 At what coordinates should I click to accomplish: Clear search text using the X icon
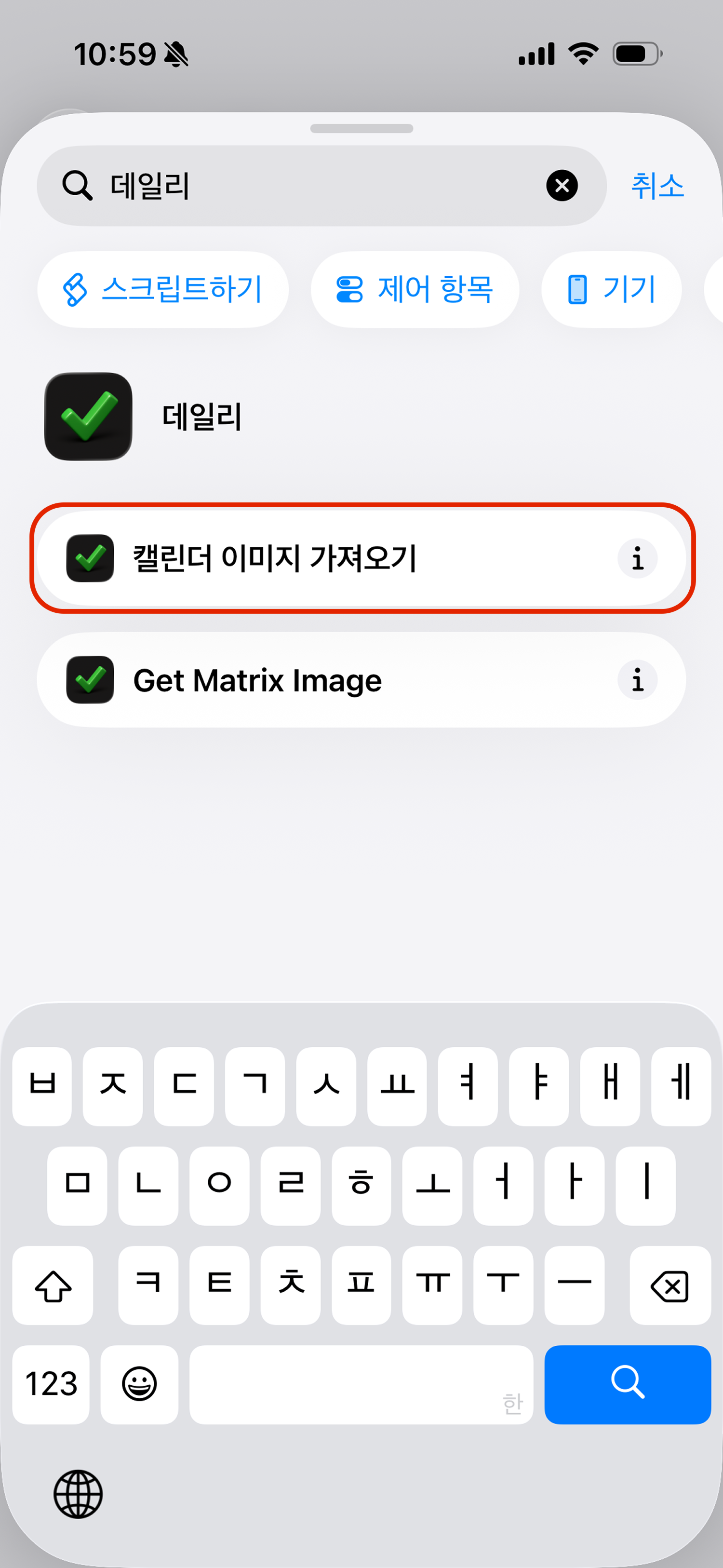point(562,186)
